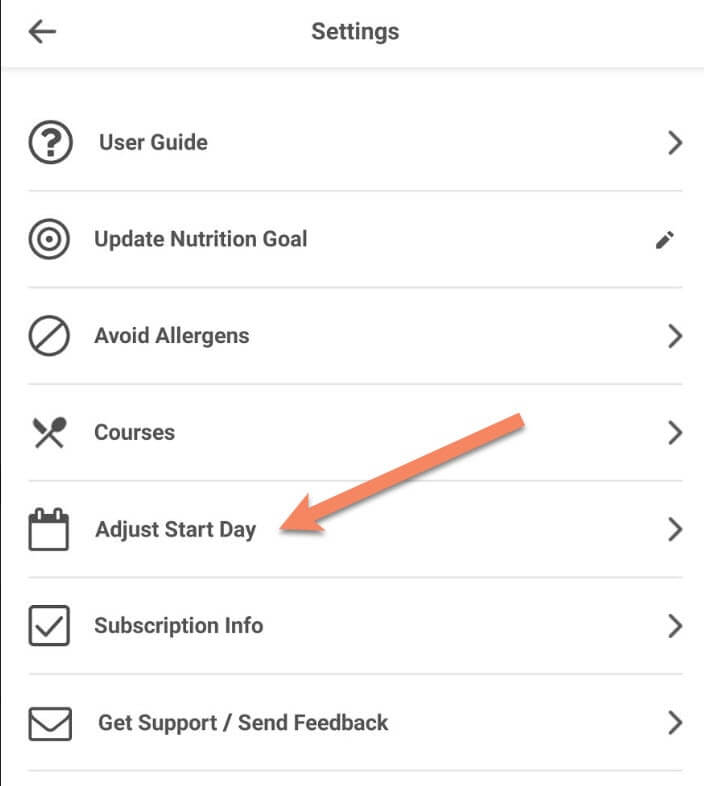Select Adjust Start Day
The height and width of the screenshot is (786, 704).
pyautogui.click(x=175, y=530)
